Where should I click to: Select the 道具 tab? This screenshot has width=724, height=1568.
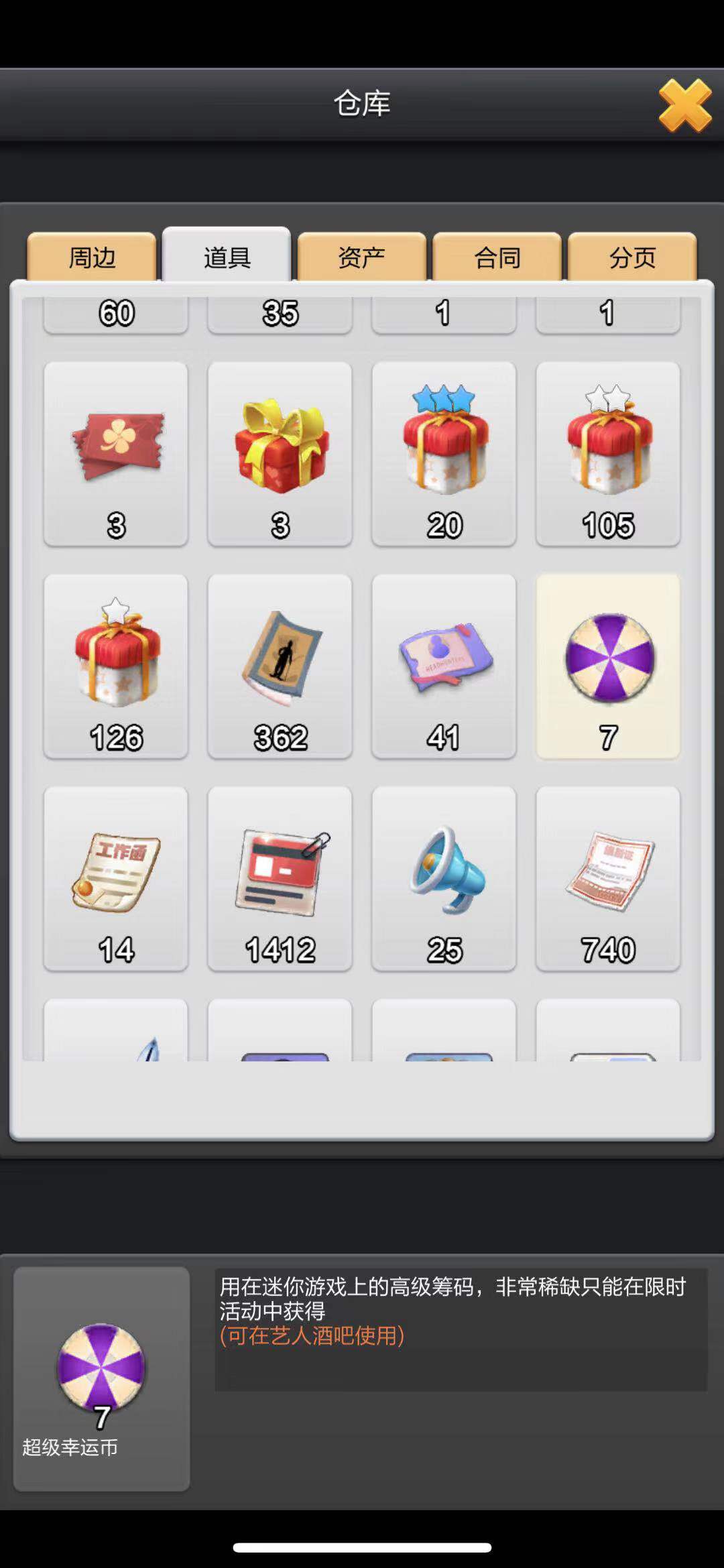(227, 257)
